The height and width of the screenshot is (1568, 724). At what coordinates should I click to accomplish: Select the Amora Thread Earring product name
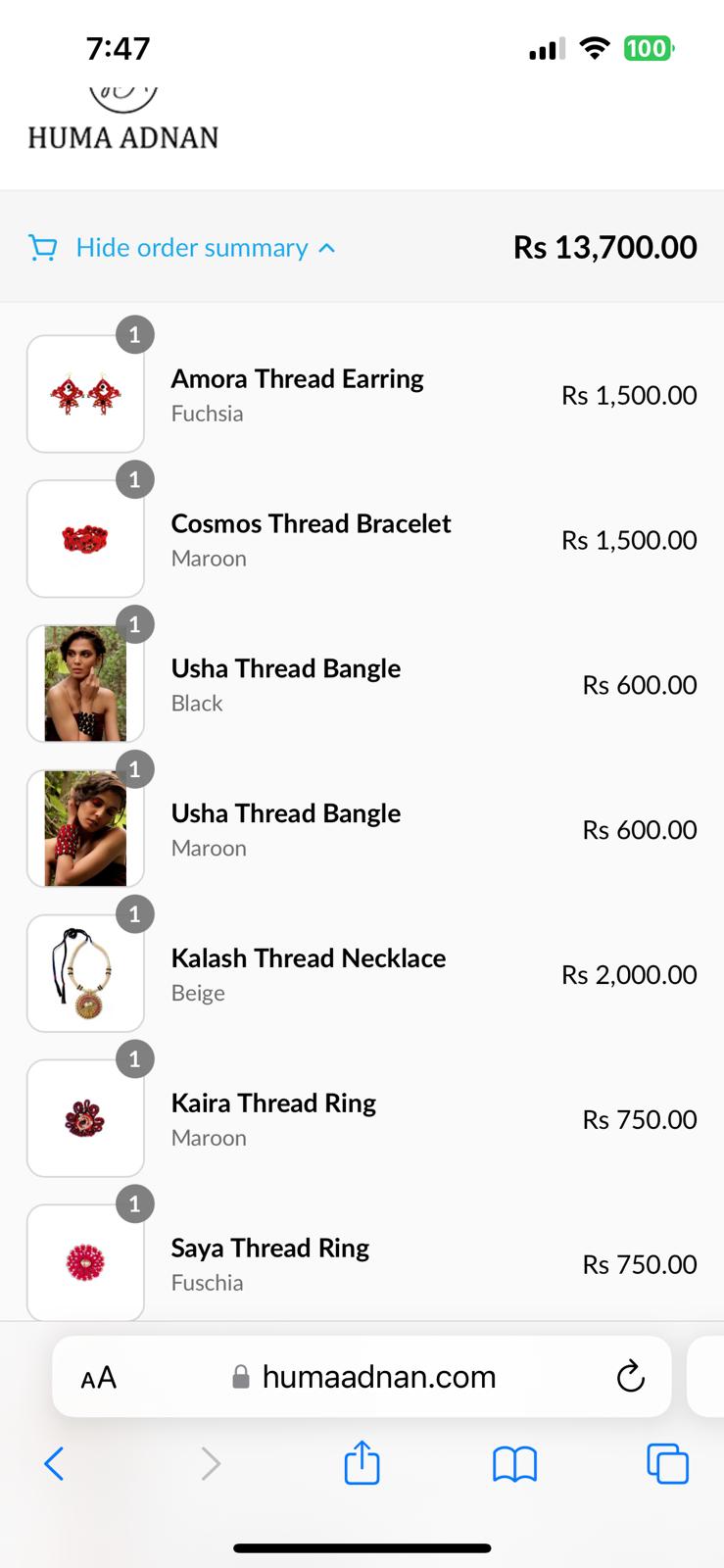(x=297, y=378)
